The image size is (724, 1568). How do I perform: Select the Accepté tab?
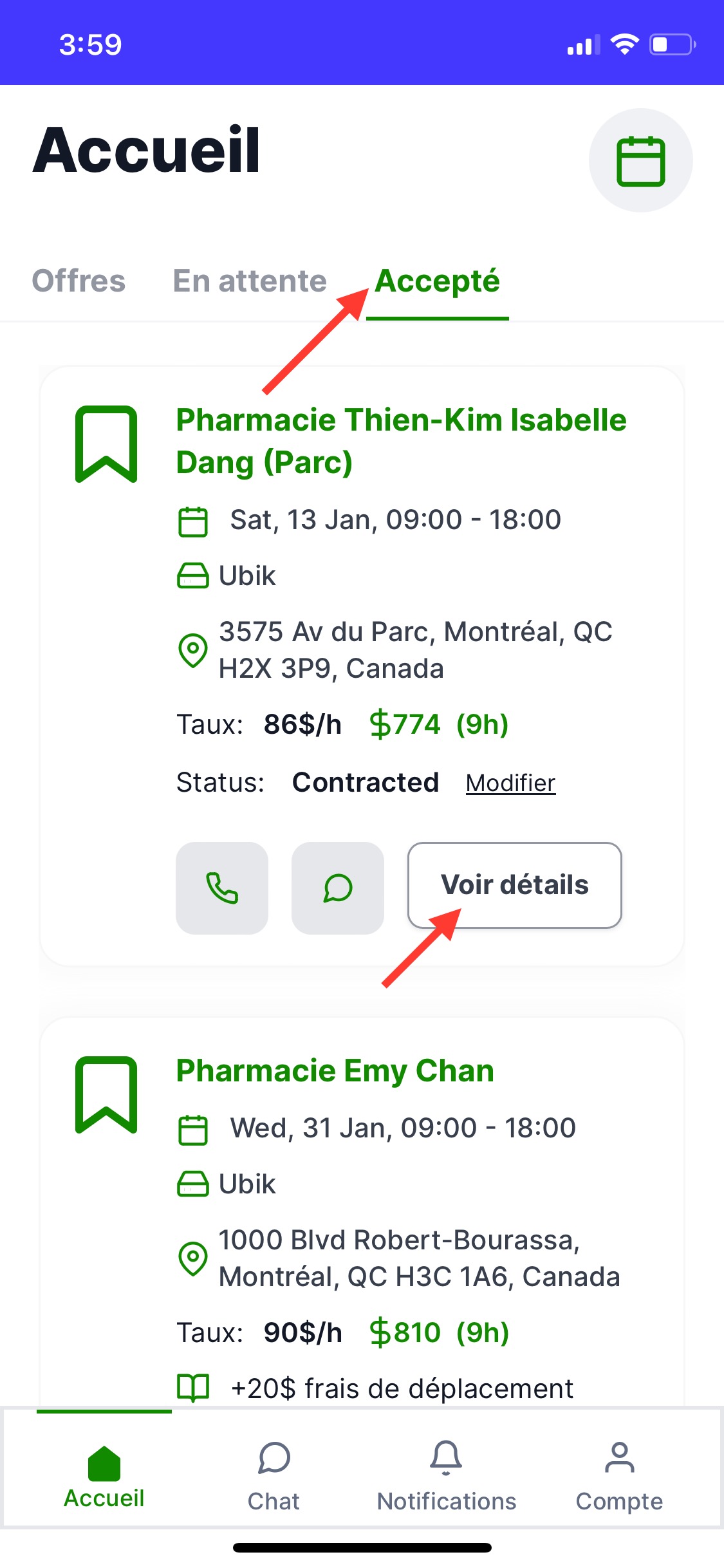[x=437, y=281]
